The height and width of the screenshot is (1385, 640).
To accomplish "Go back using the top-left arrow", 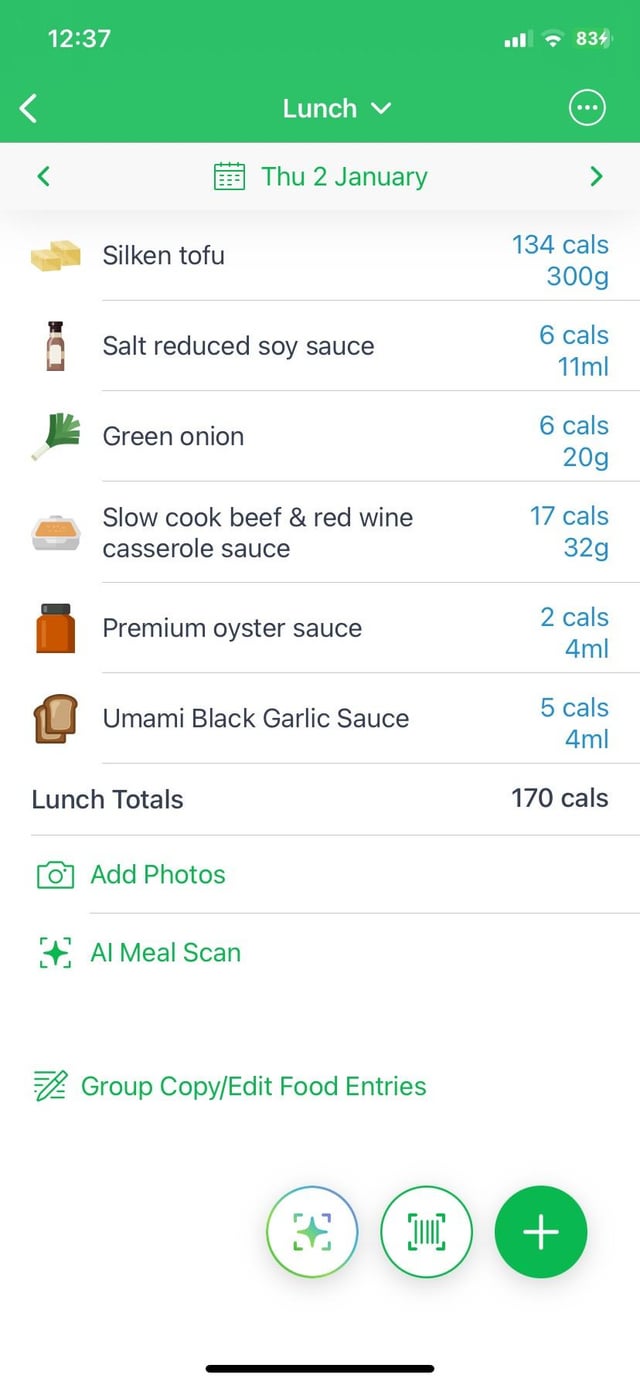I will tap(29, 108).
